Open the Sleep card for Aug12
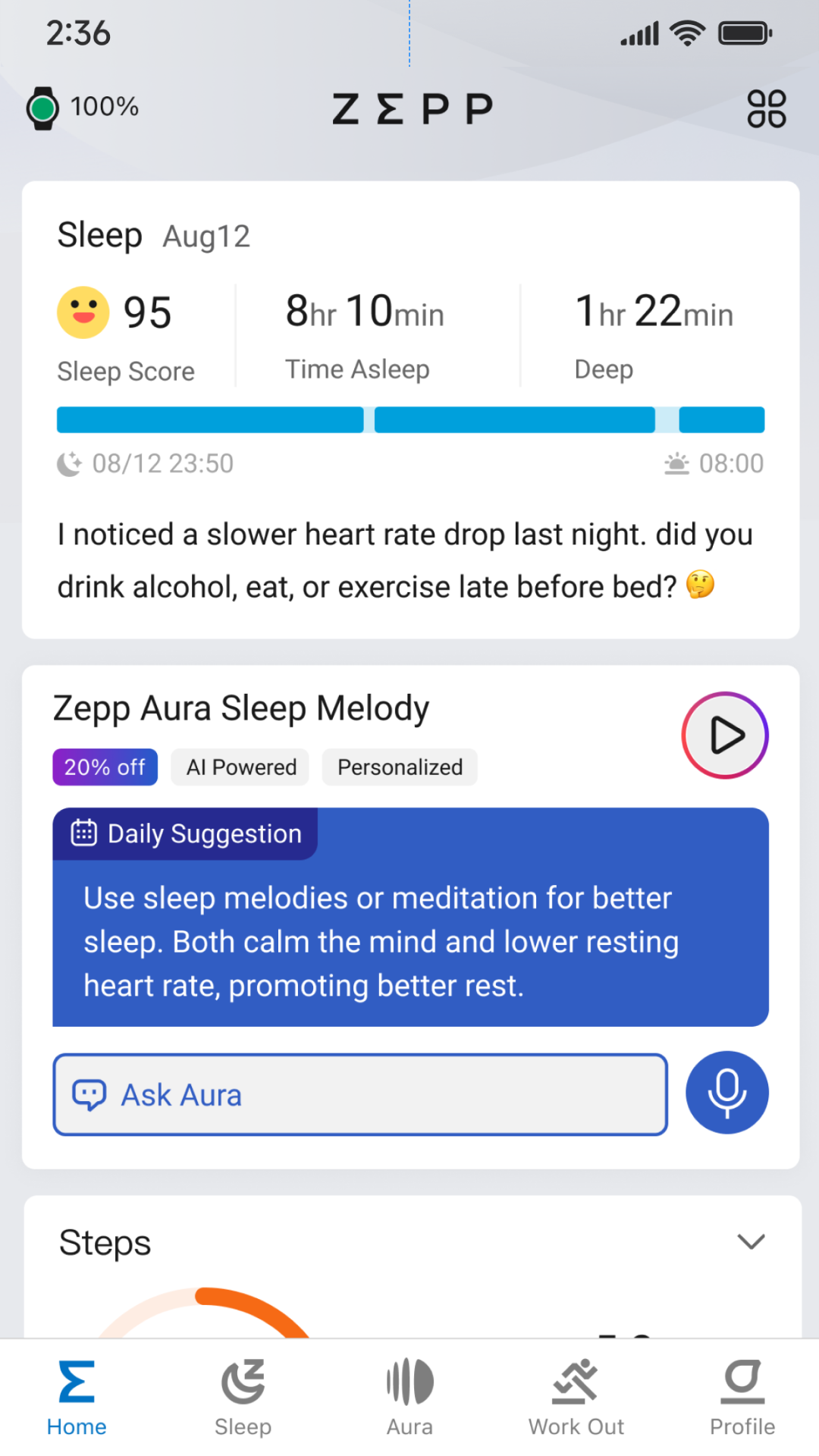819x1456 pixels. 409,235
